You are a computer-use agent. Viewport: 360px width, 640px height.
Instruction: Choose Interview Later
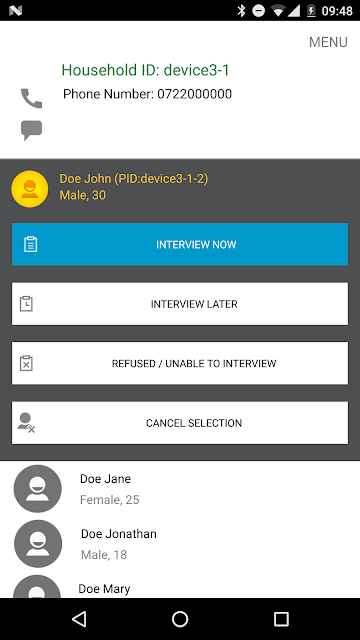pos(180,304)
